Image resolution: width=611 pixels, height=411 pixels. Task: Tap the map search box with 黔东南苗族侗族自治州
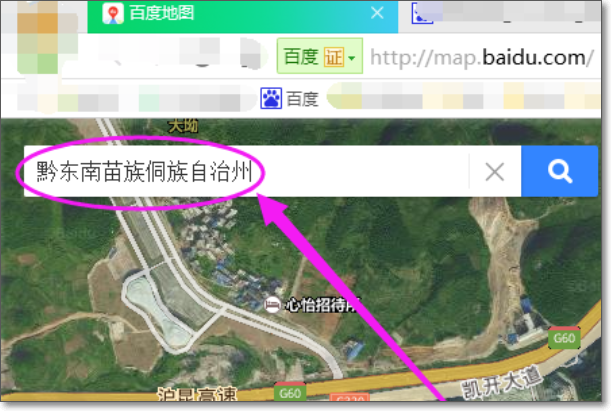coord(240,172)
